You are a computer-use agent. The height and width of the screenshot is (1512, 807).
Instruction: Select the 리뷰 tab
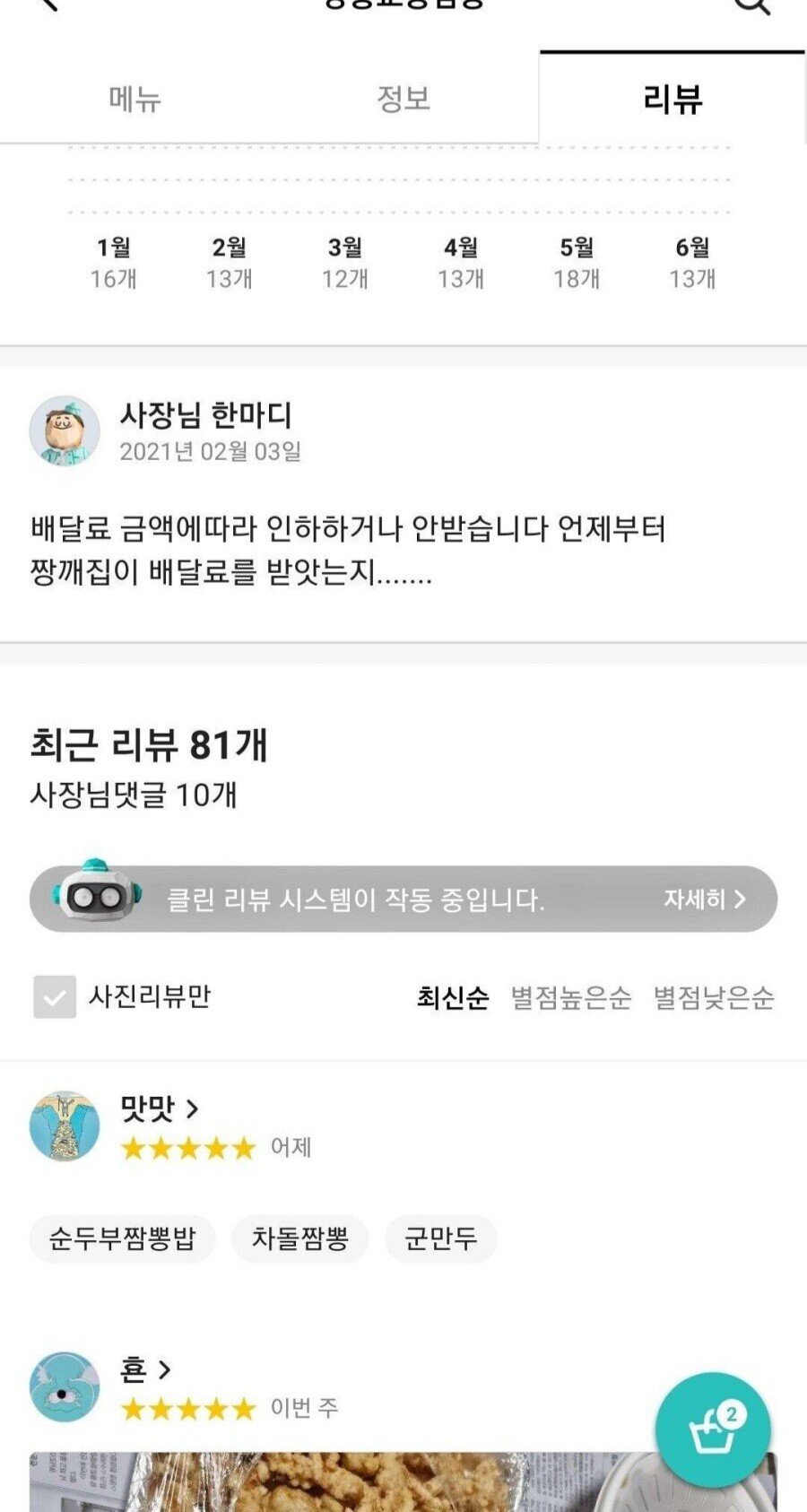672,99
